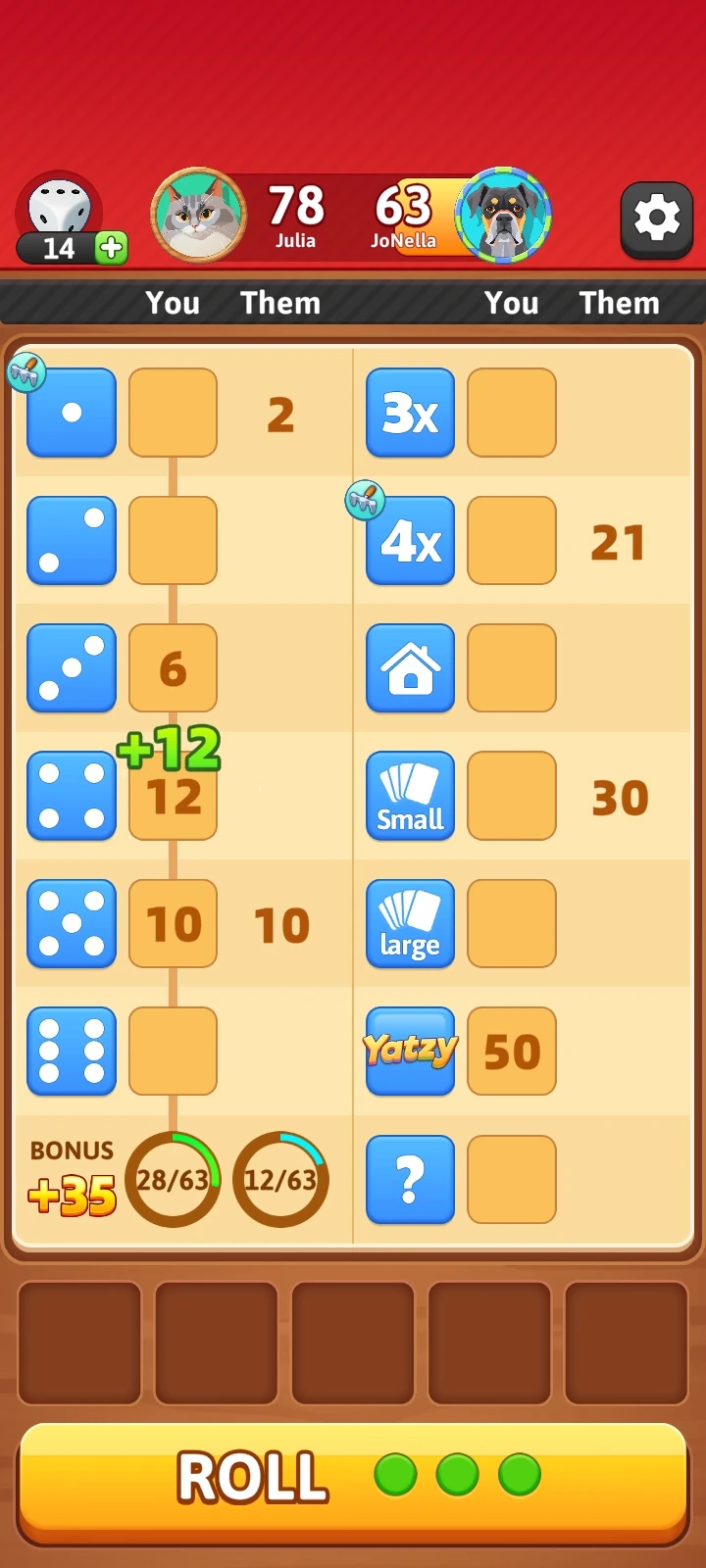
Task: Select your empty Large straight box
Action: click(512, 923)
